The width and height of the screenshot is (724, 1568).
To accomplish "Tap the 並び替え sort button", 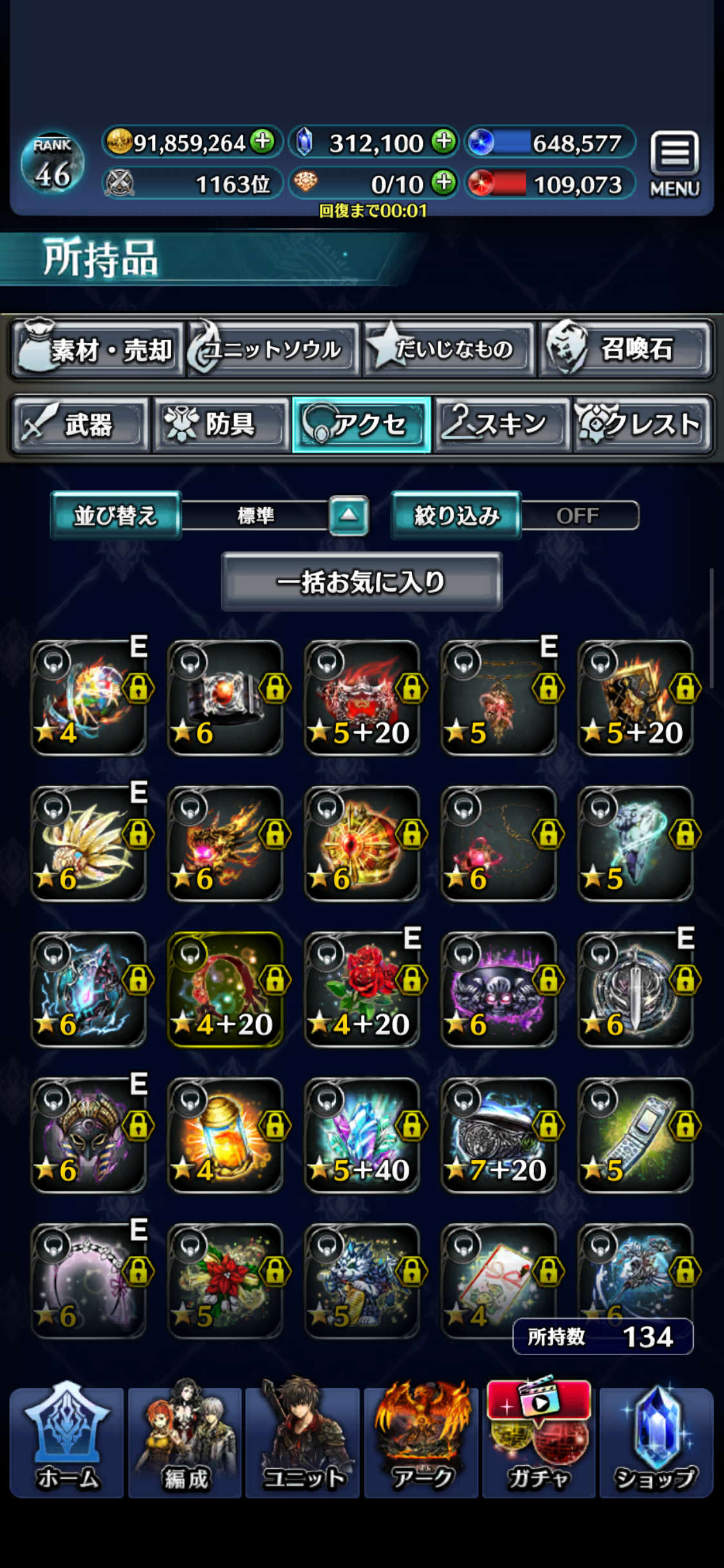I will 116,515.
